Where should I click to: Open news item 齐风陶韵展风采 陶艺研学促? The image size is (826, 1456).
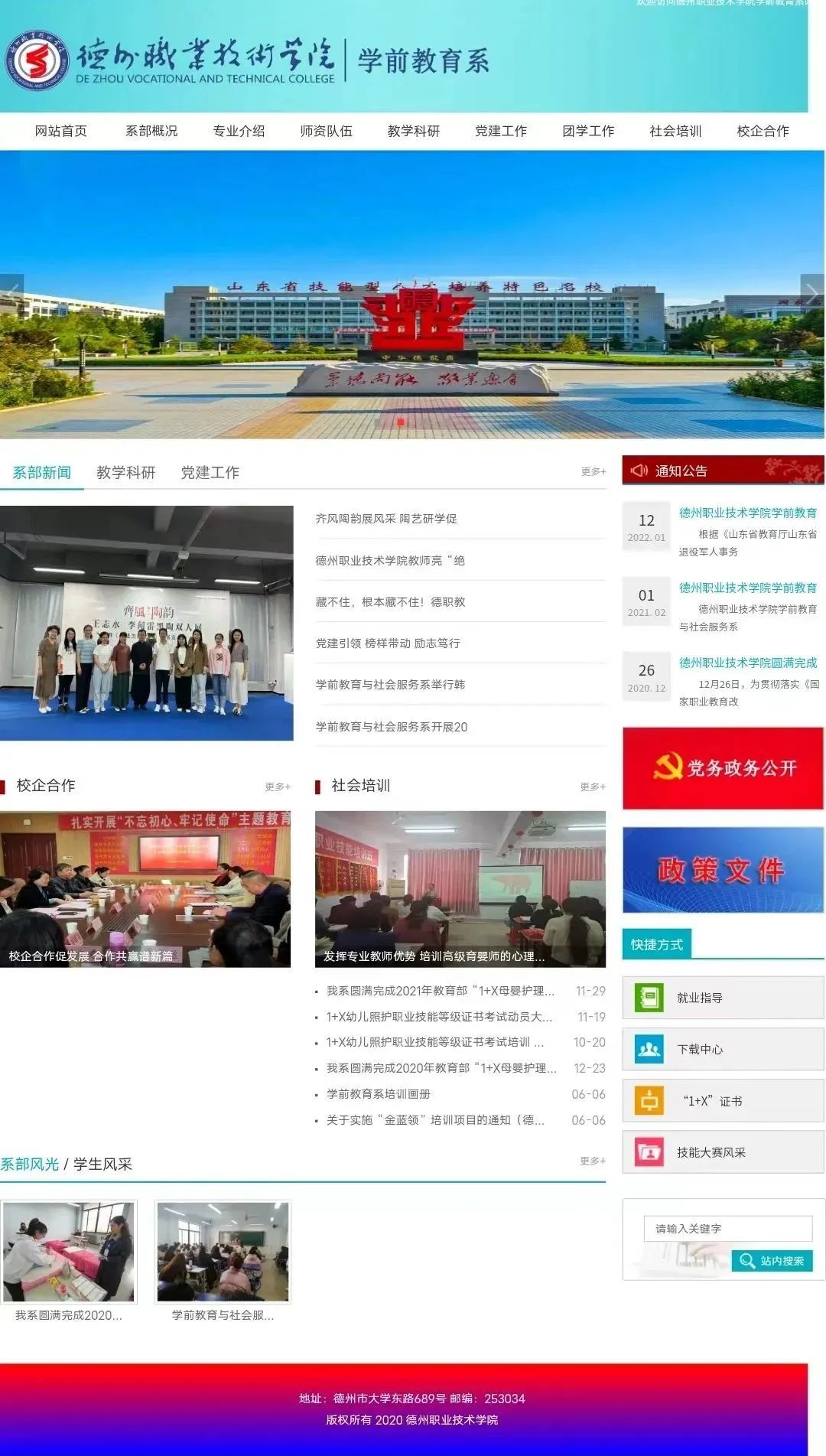tap(386, 519)
